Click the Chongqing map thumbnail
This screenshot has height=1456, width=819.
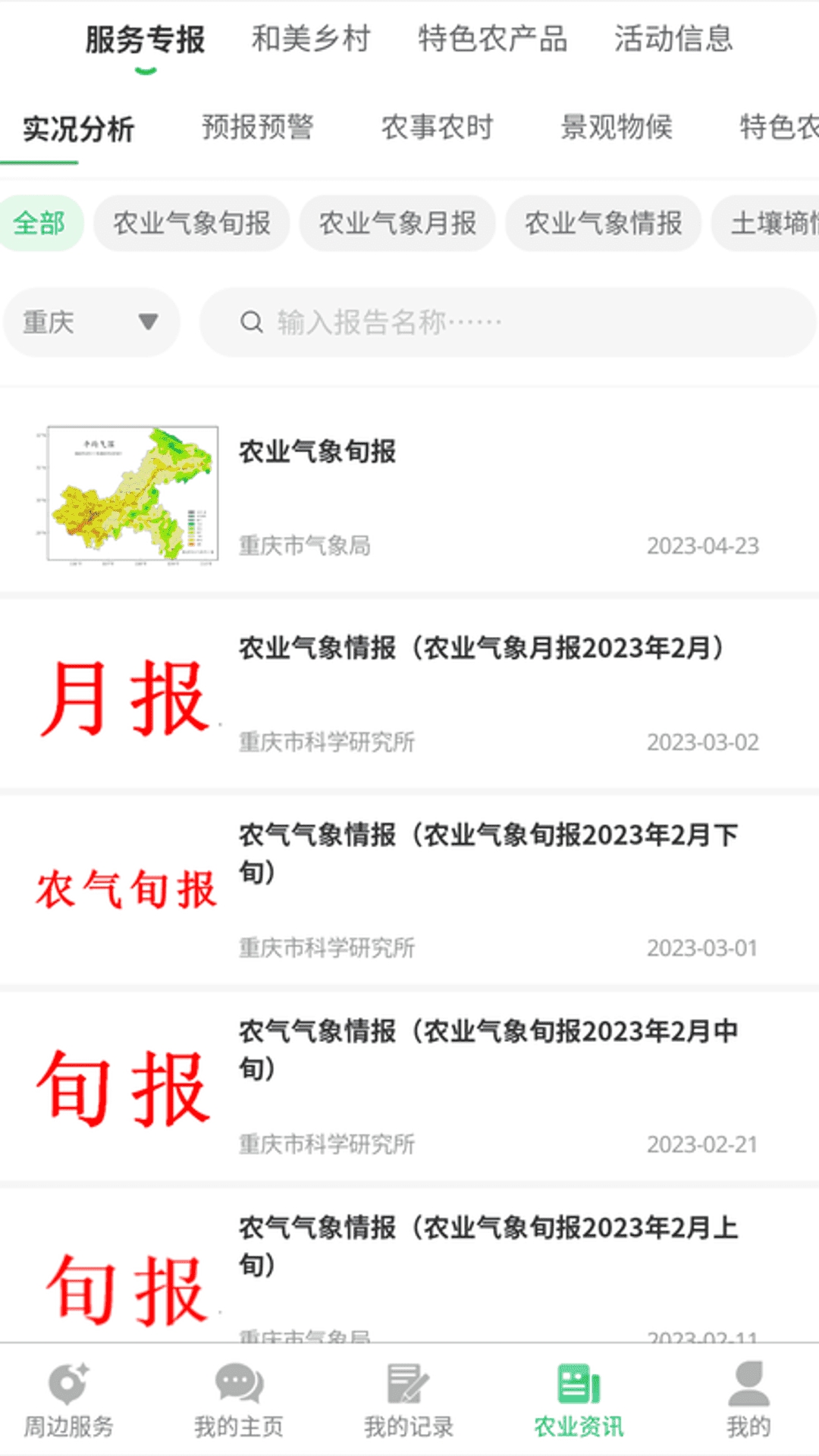(129, 493)
